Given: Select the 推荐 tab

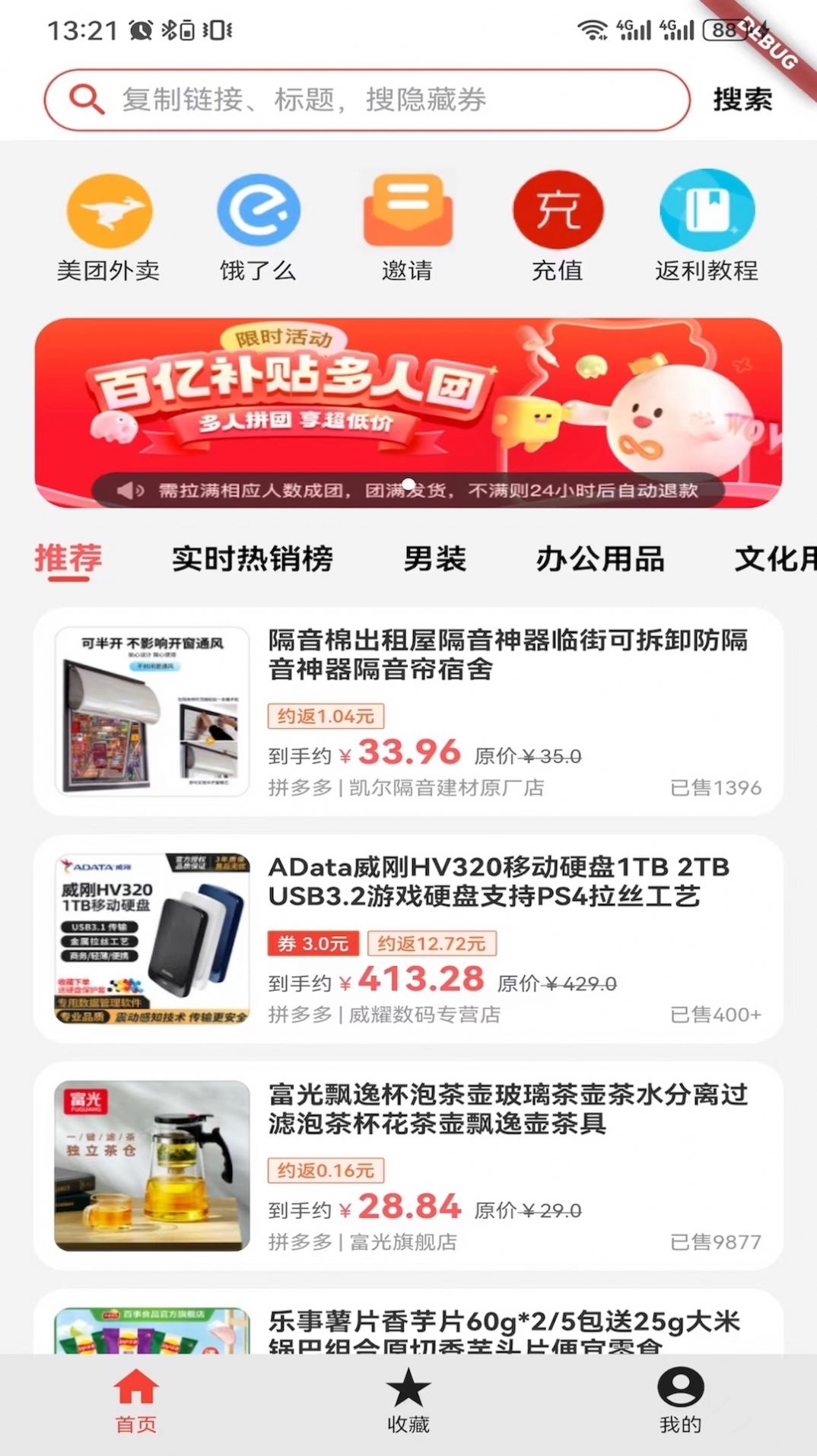Looking at the screenshot, I should click(68, 559).
